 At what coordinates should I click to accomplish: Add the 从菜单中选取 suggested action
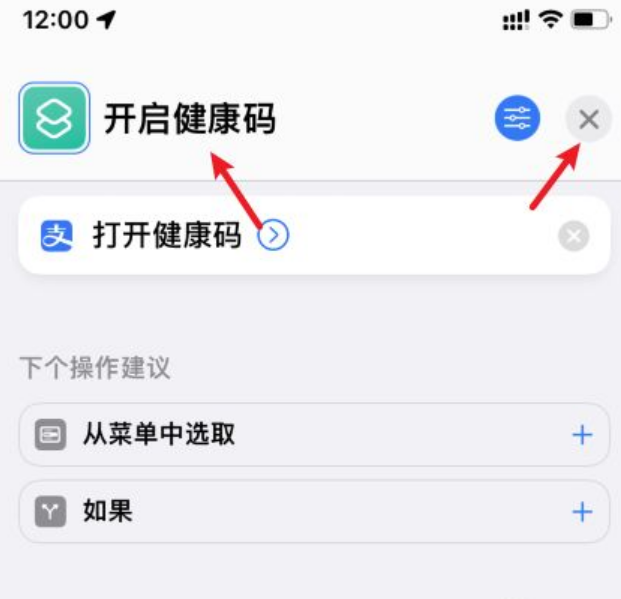(x=581, y=435)
